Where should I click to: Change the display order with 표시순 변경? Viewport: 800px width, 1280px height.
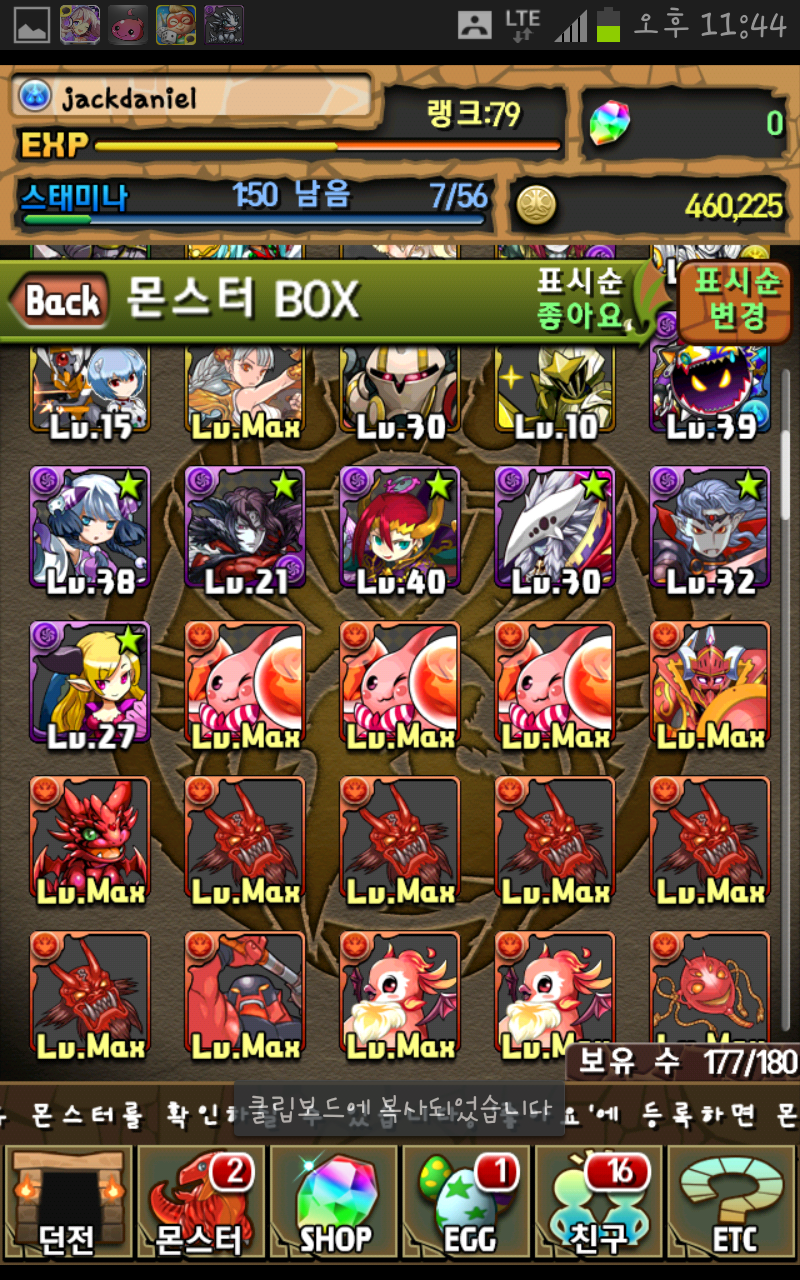[738, 299]
